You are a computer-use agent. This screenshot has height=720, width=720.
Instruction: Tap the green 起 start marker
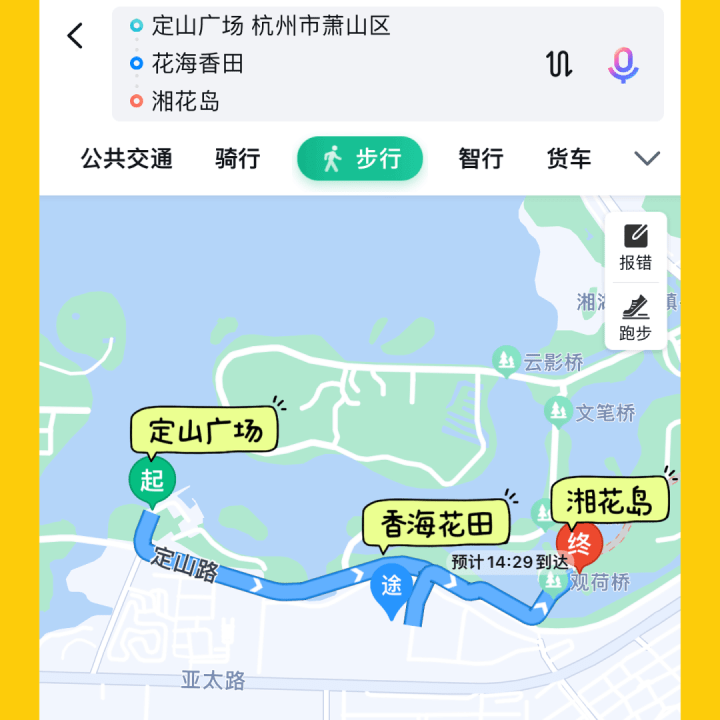coord(151,481)
